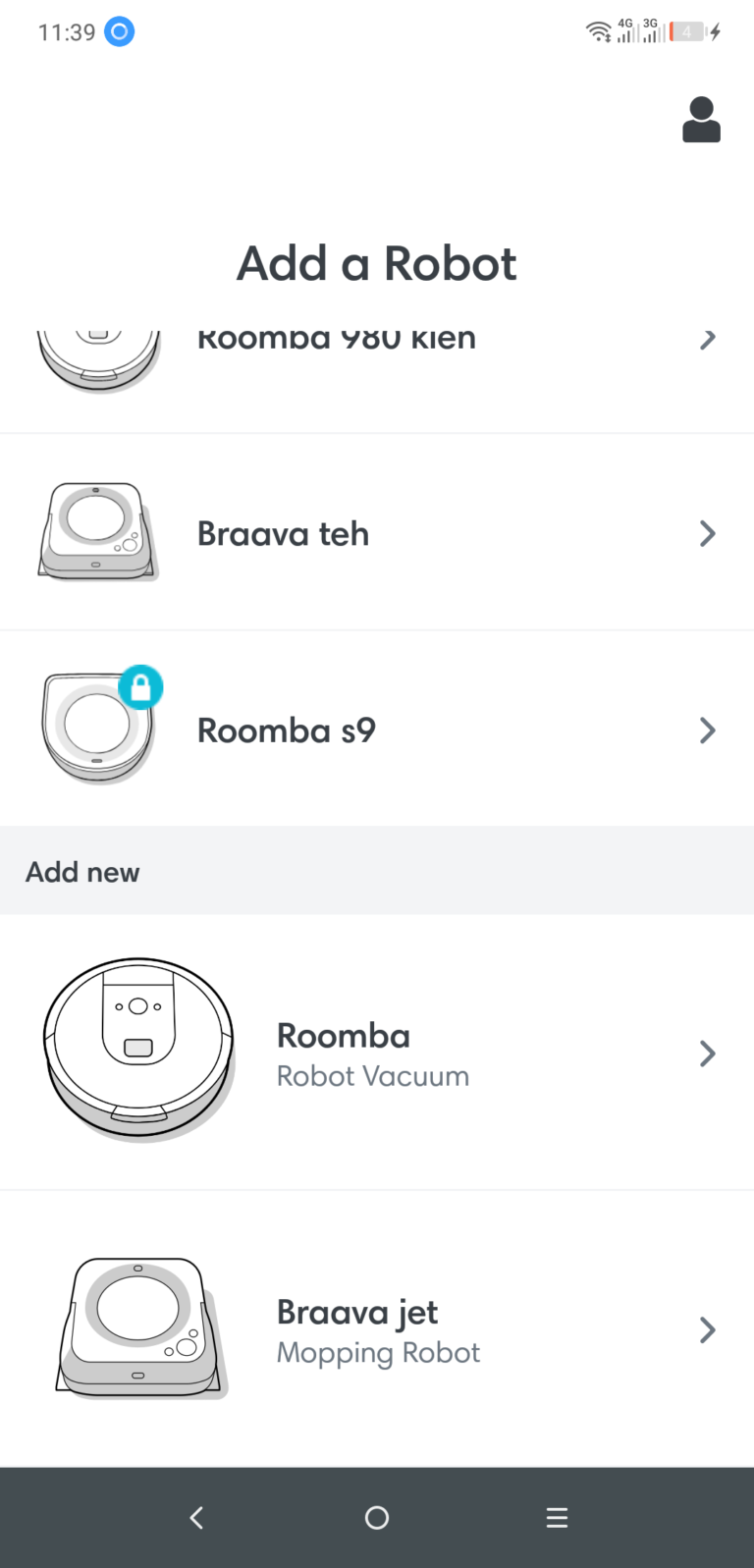The width and height of the screenshot is (754, 1568).
Task: Tap the Roomba 980 klen robot thumbnail
Action: (98, 353)
